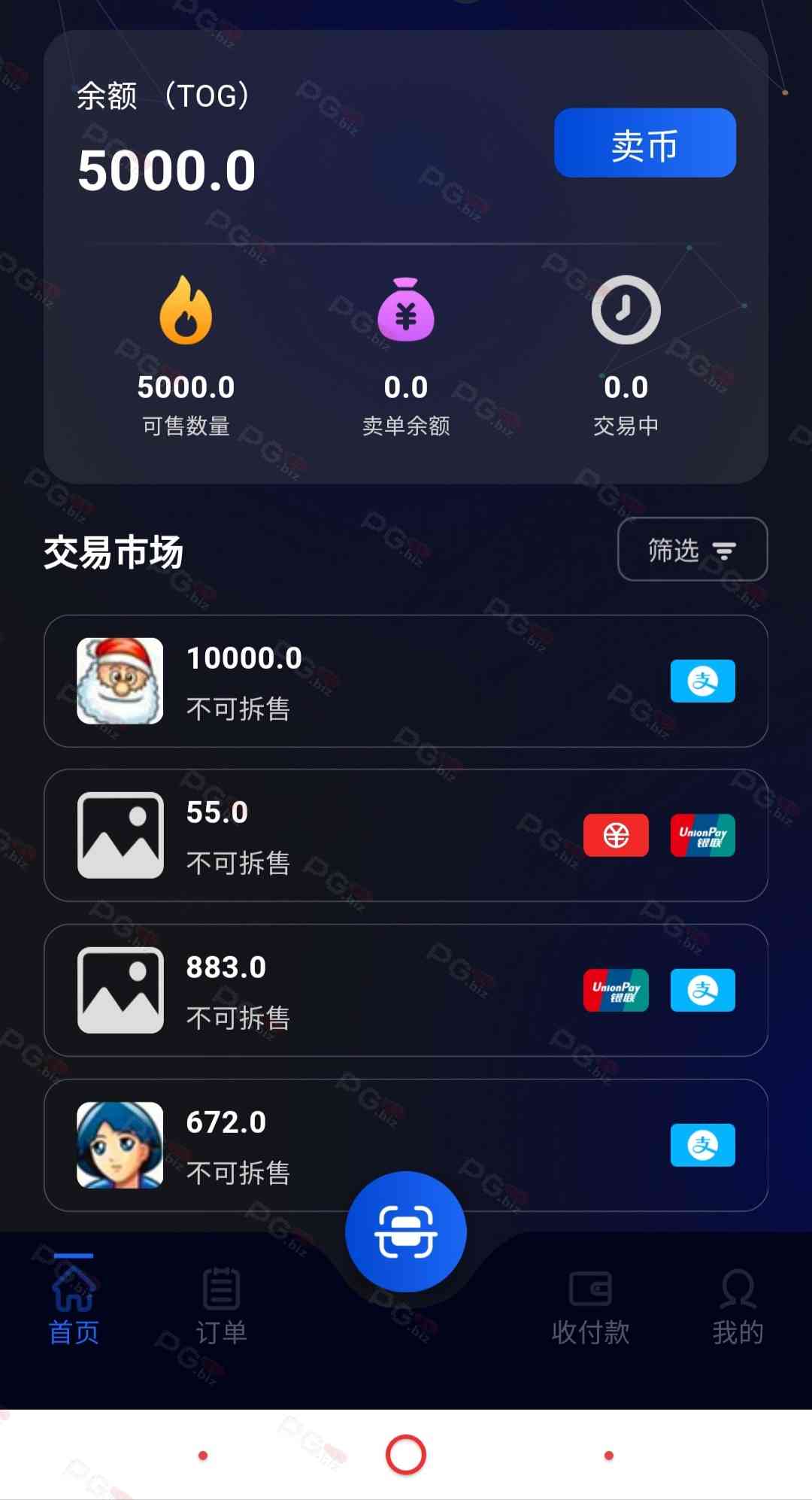Open the 10000.0 market listing
The width and height of the screenshot is (812, 1500).
coord(405,681)
